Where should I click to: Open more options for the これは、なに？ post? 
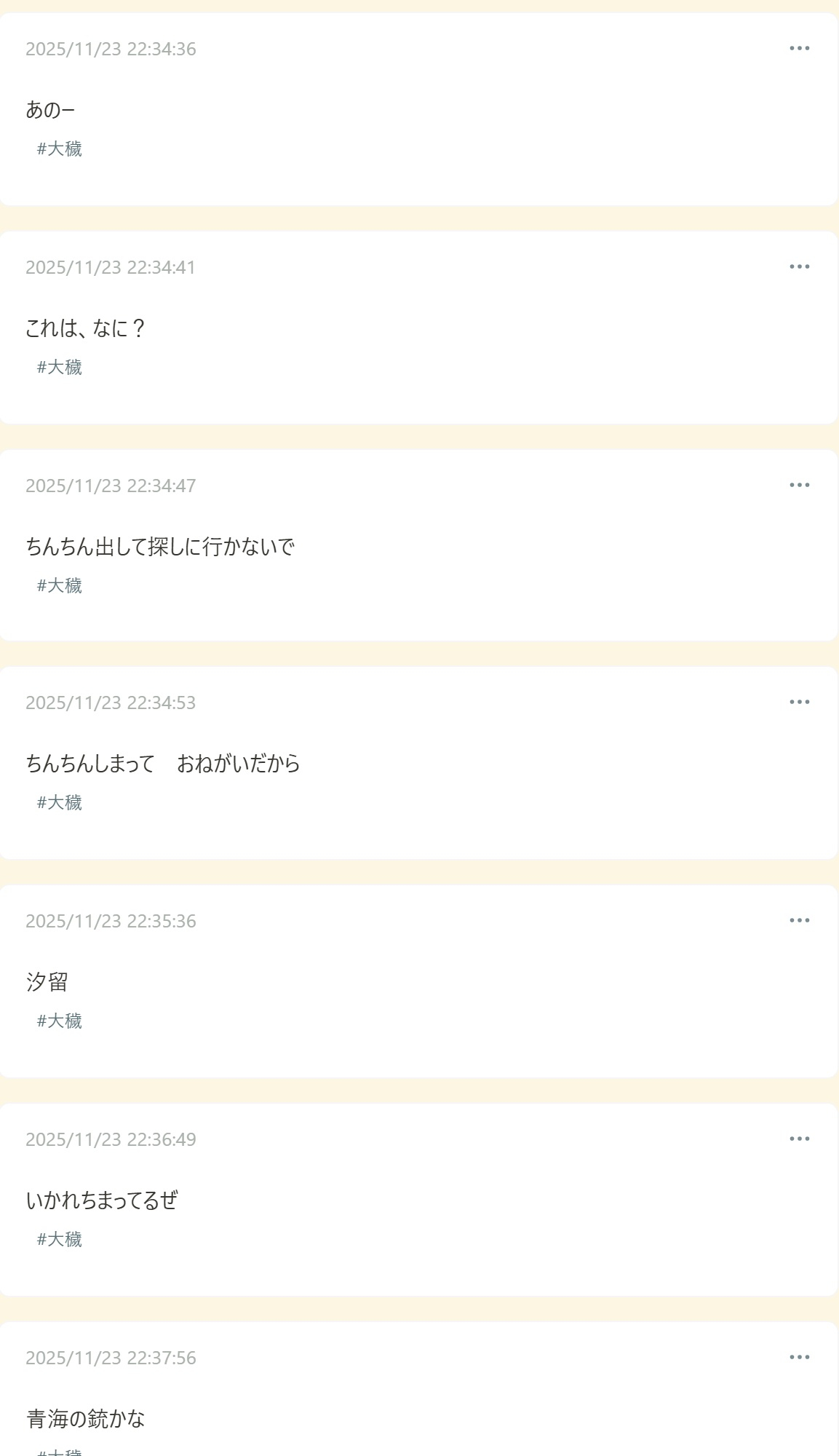click(799, 266)
